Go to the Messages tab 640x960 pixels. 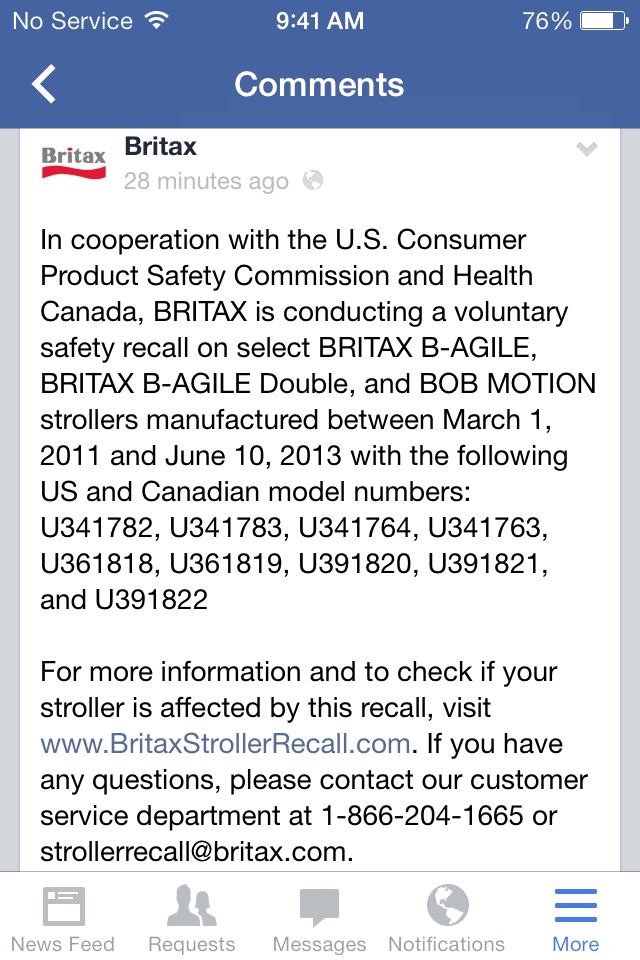(x=319, y=920)
